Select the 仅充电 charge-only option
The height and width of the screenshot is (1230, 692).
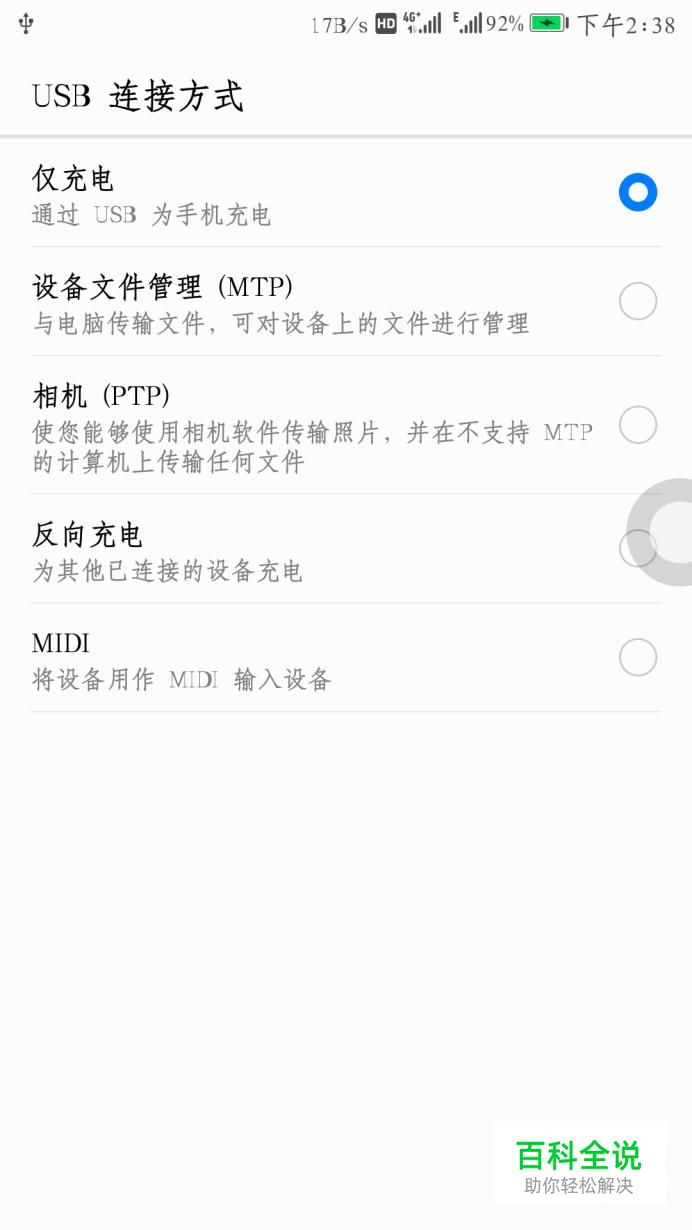click(x=345, y=193)
